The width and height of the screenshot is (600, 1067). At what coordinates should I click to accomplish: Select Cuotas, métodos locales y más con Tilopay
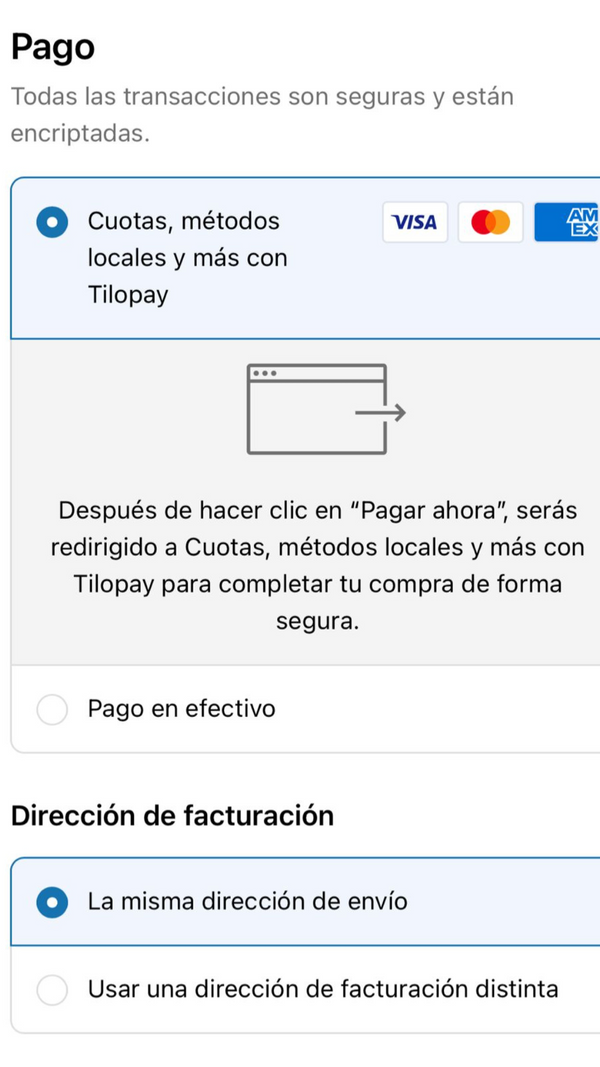click(x=52, y=222)
